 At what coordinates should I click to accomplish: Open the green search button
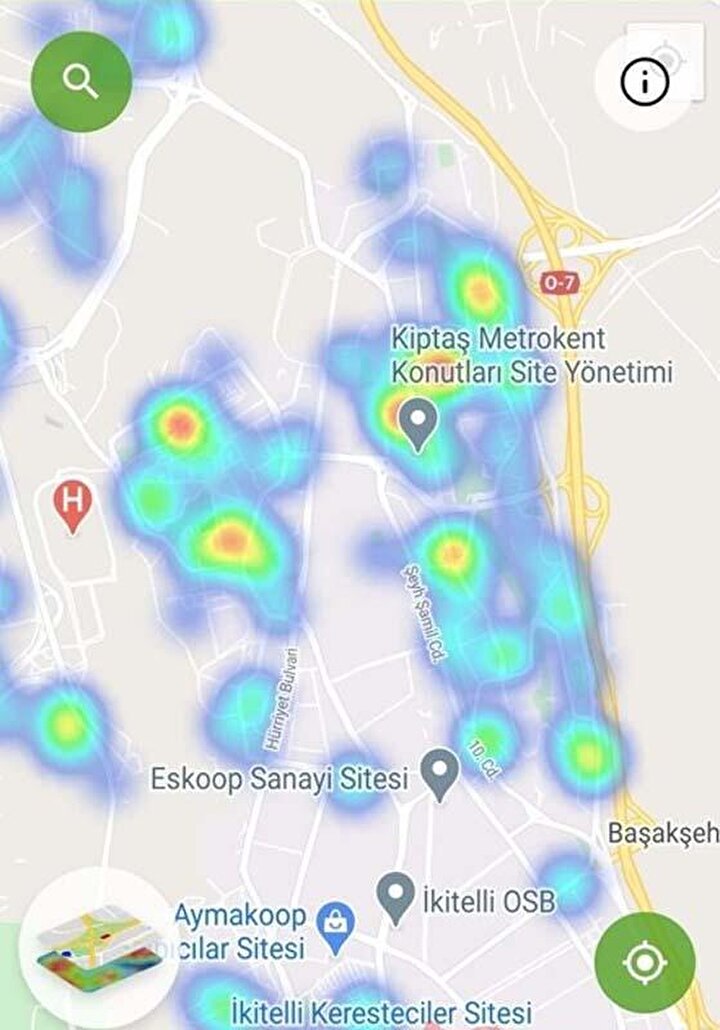click(x=82, y=81)
